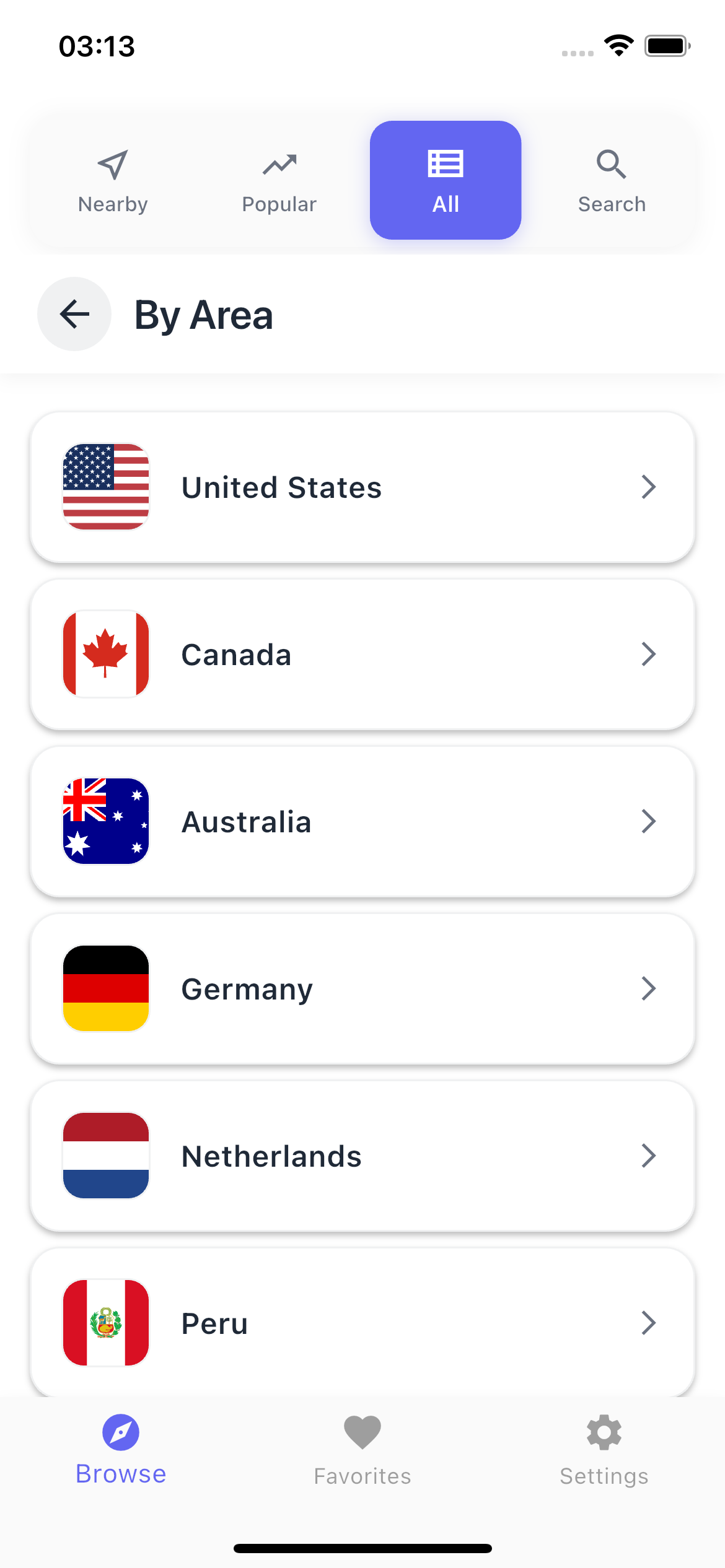
Task: Expand the Australia country entry
Action: [362, 821]
